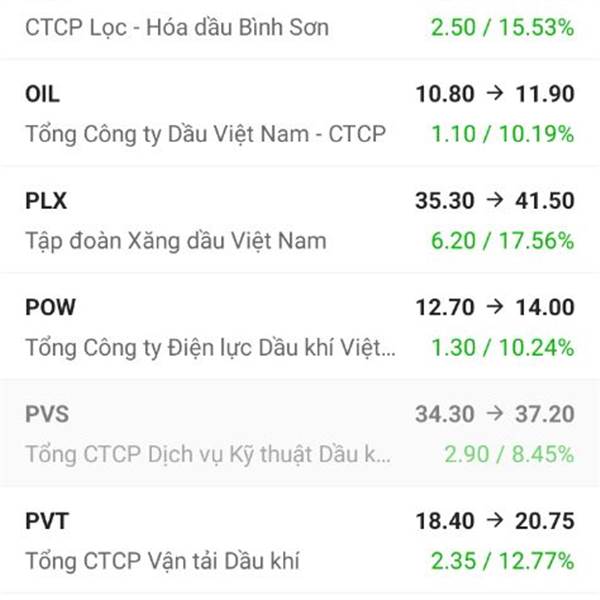Tap the PVT Vận tải Dầu khí row
Viewport: 600px width, 600px height.
300,540
